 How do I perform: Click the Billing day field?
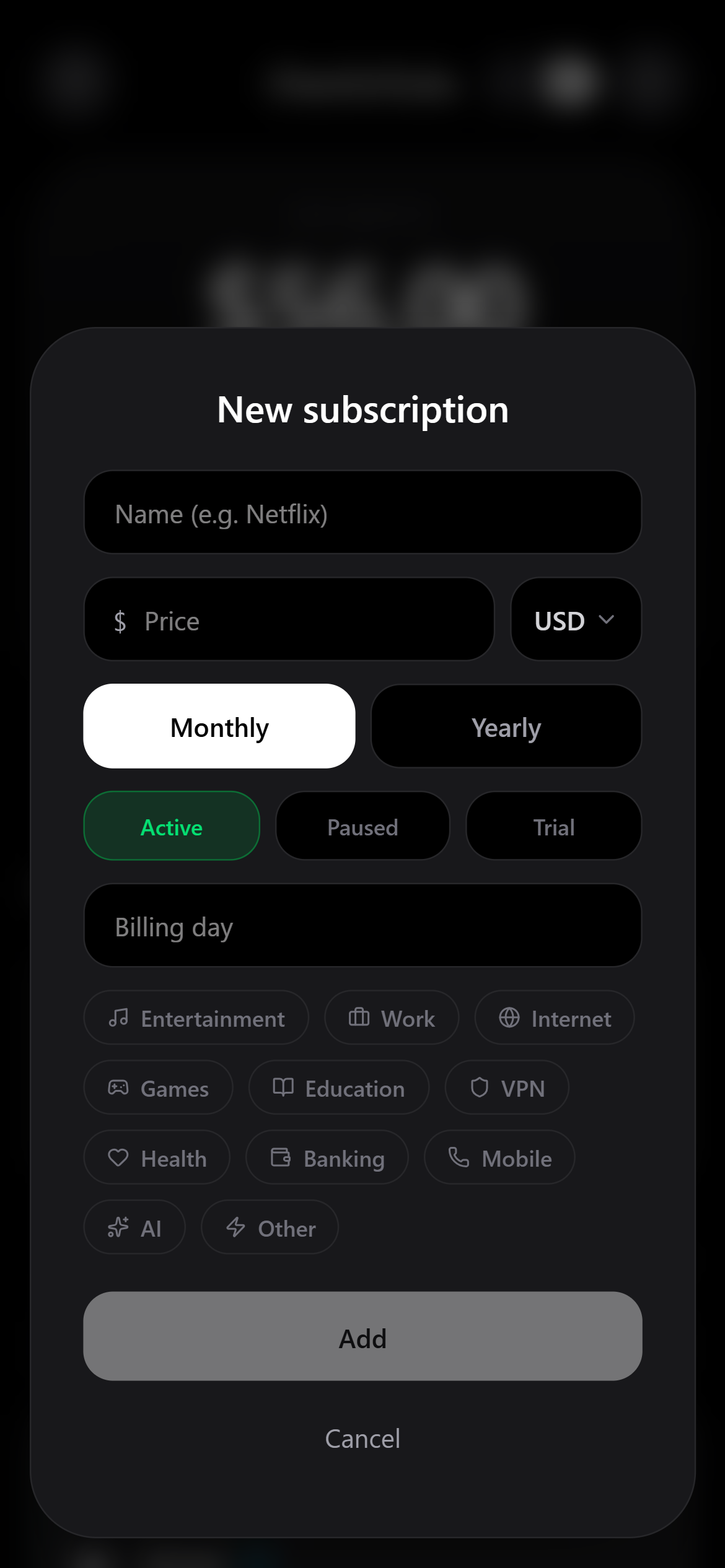(362, 926)
